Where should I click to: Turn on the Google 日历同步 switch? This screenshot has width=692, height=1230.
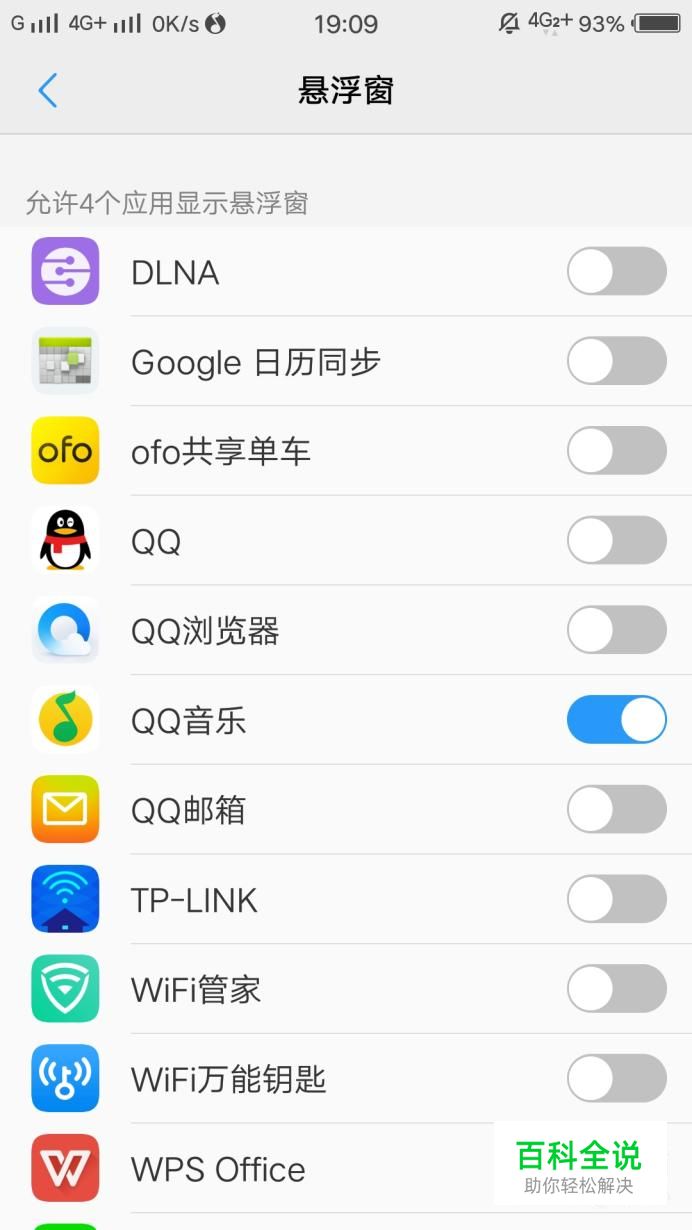coord(617,361)
